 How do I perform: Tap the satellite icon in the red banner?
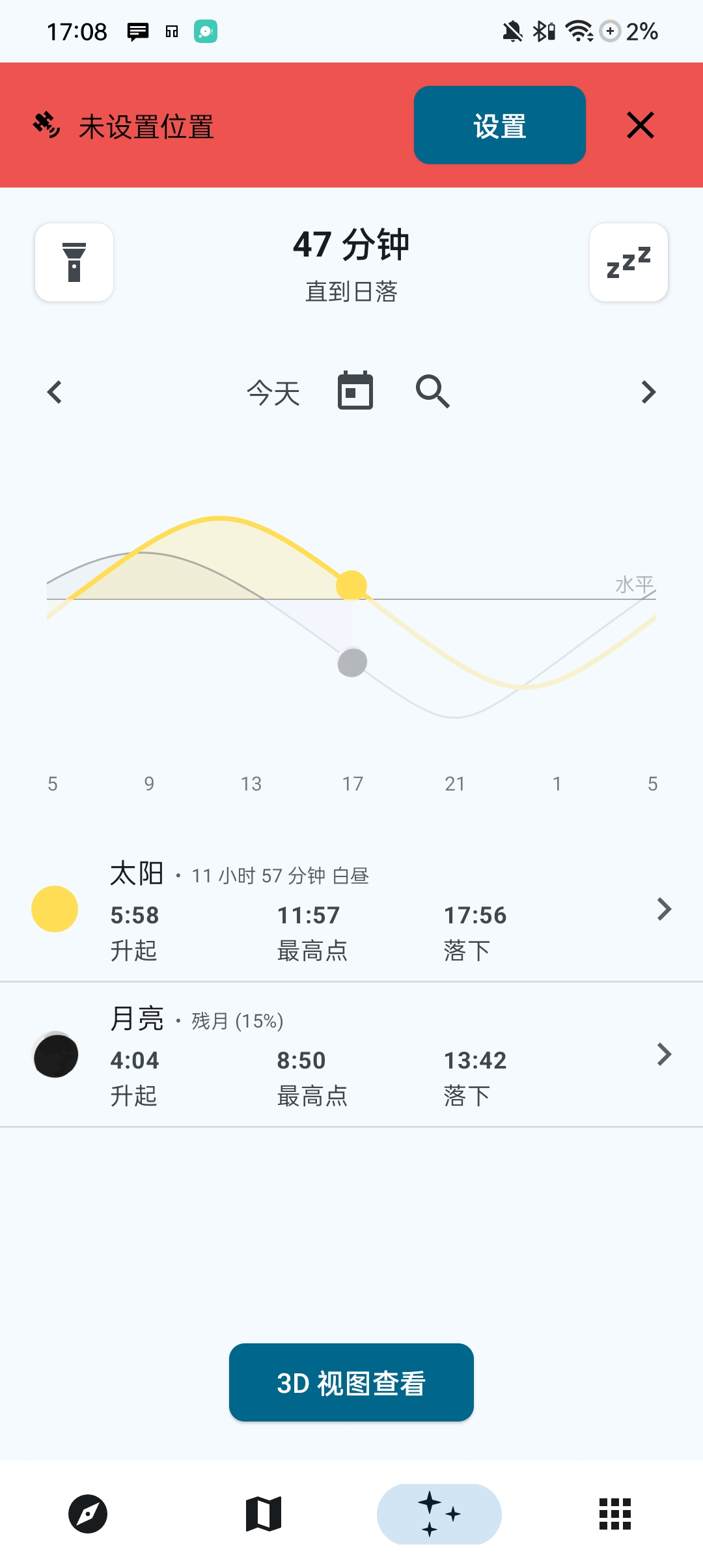click(x=47, y=124)
